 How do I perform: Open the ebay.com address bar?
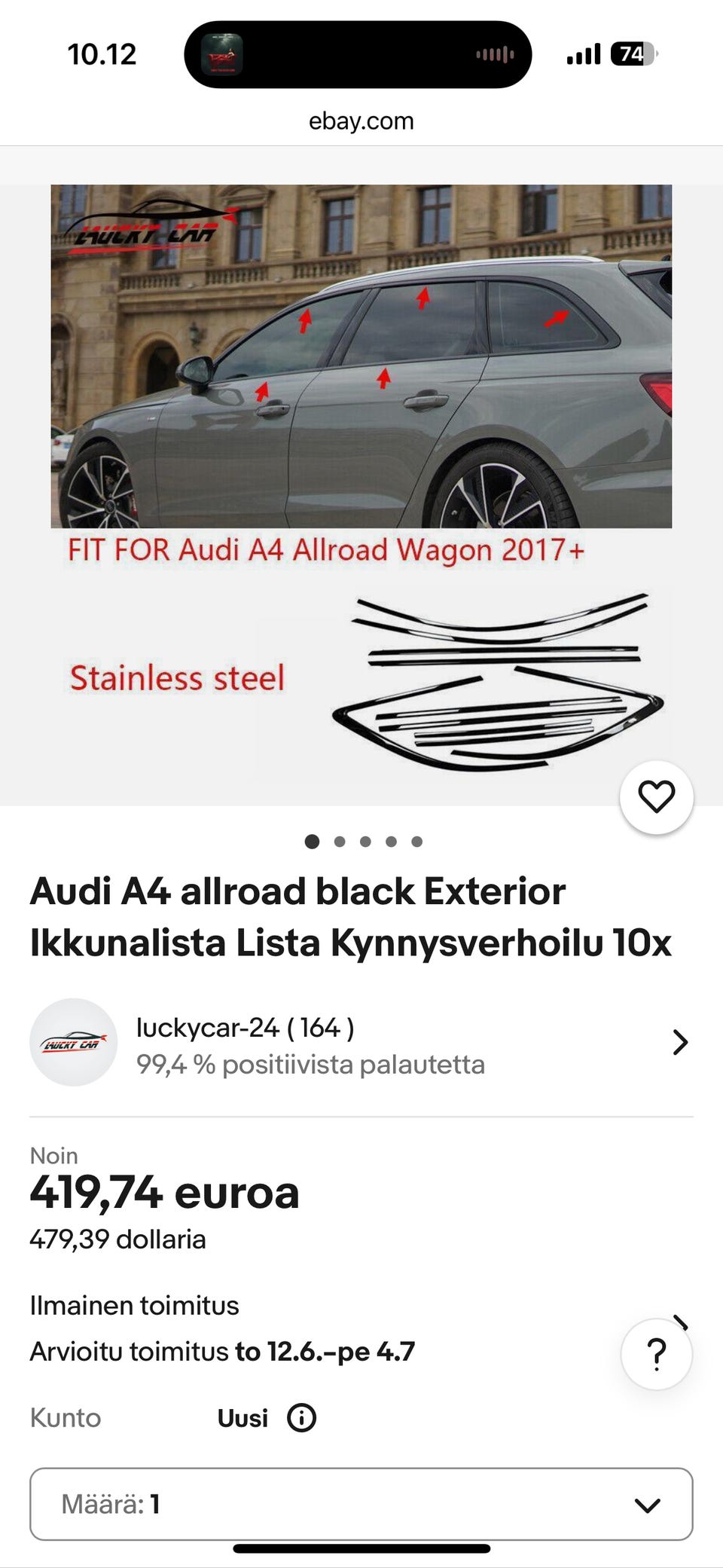click(x=361, y=121)
